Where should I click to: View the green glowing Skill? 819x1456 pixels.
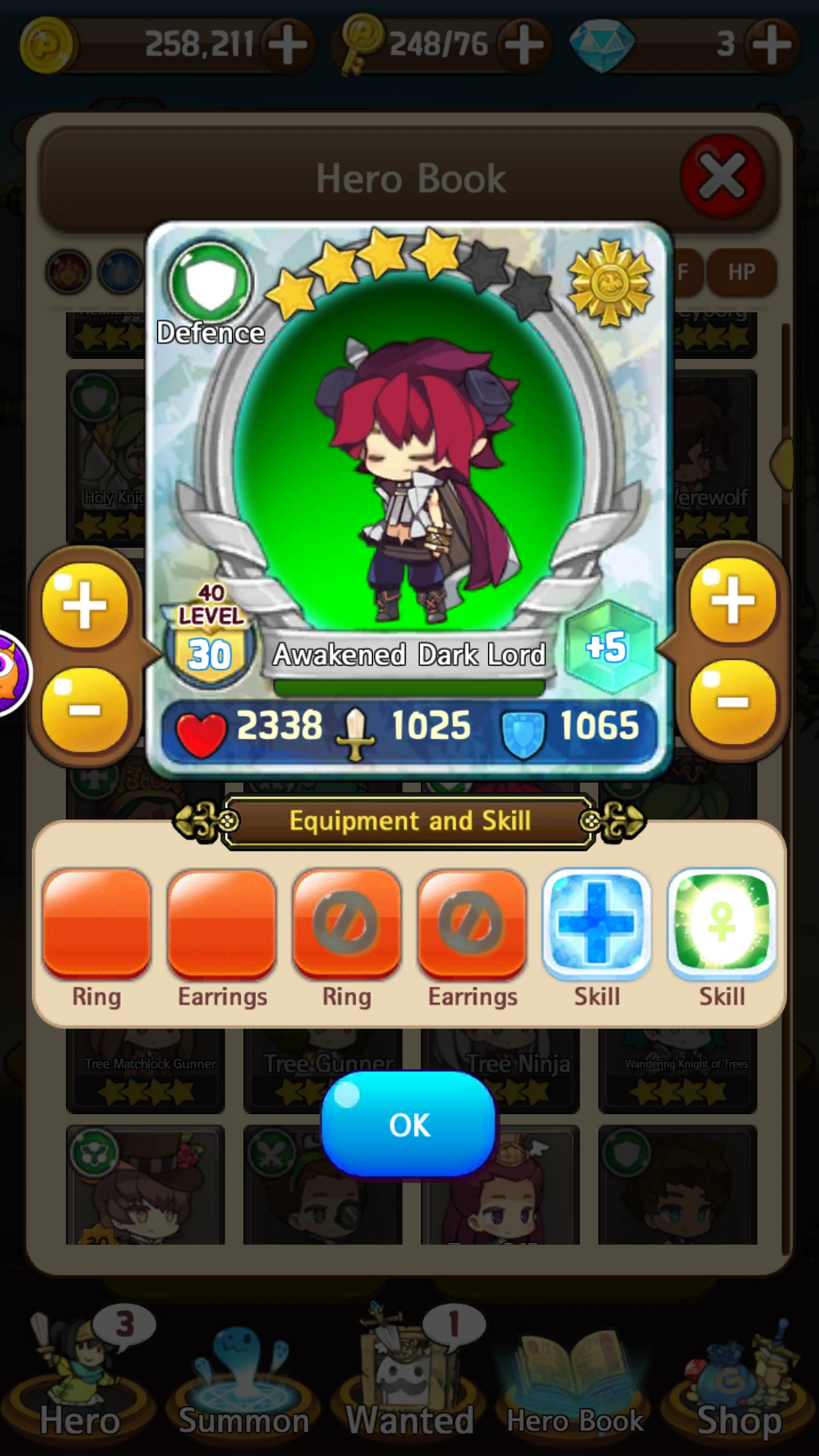pyautogui.click(x=721, y=924)
